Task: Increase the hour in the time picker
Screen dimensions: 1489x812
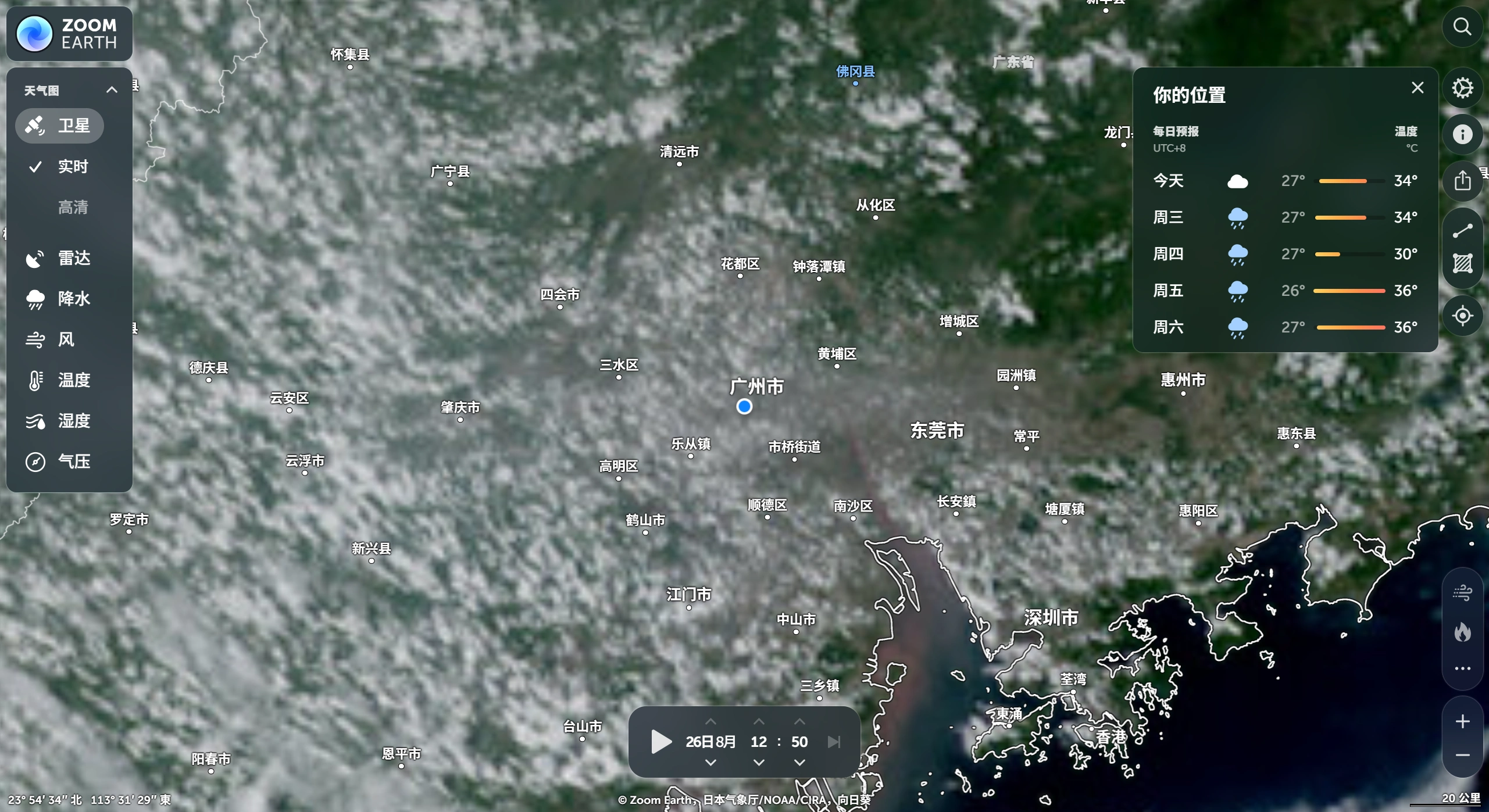Action: click(x=759, y=721)
